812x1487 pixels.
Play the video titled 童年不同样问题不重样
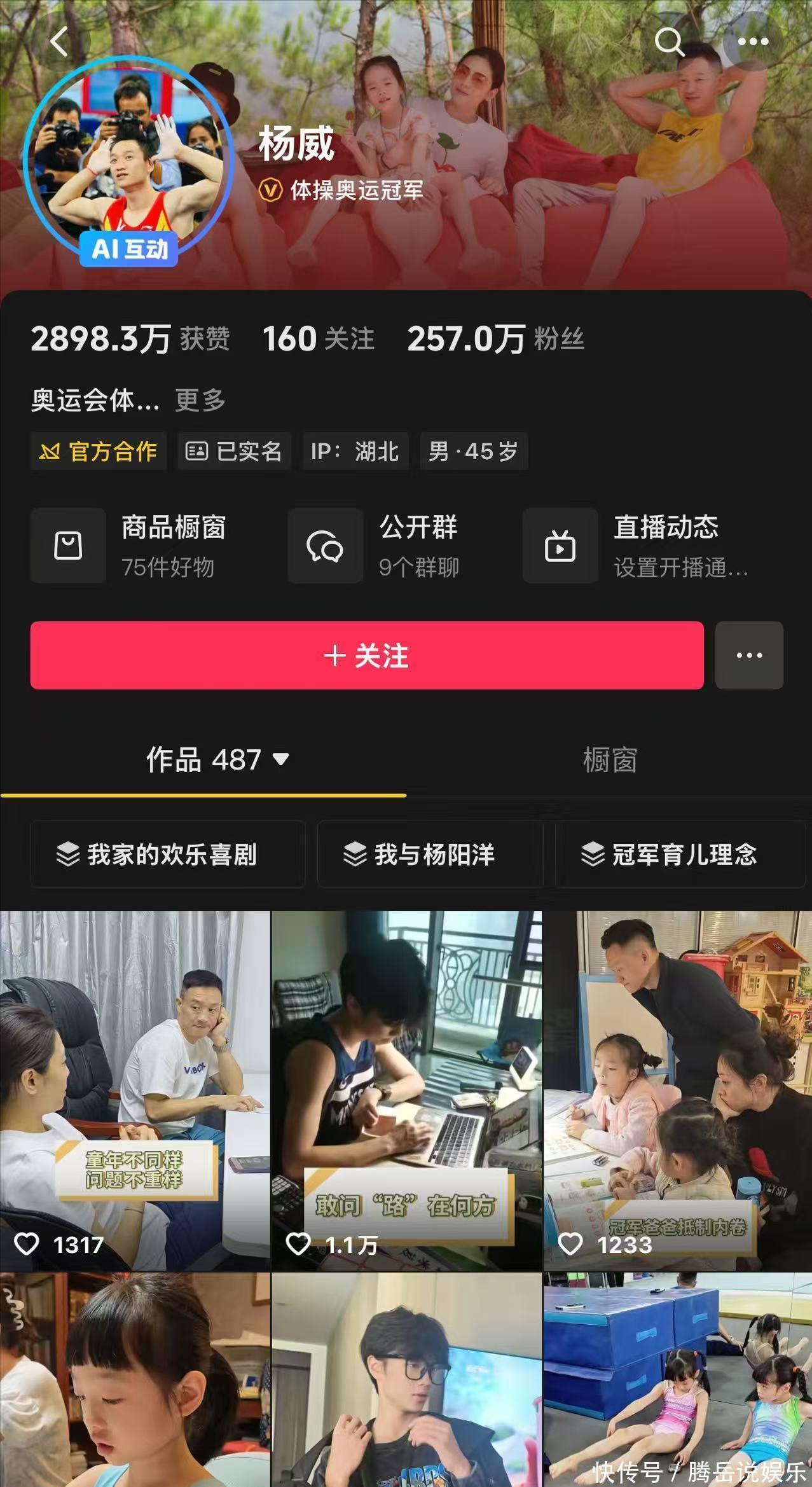point(135,1091)
